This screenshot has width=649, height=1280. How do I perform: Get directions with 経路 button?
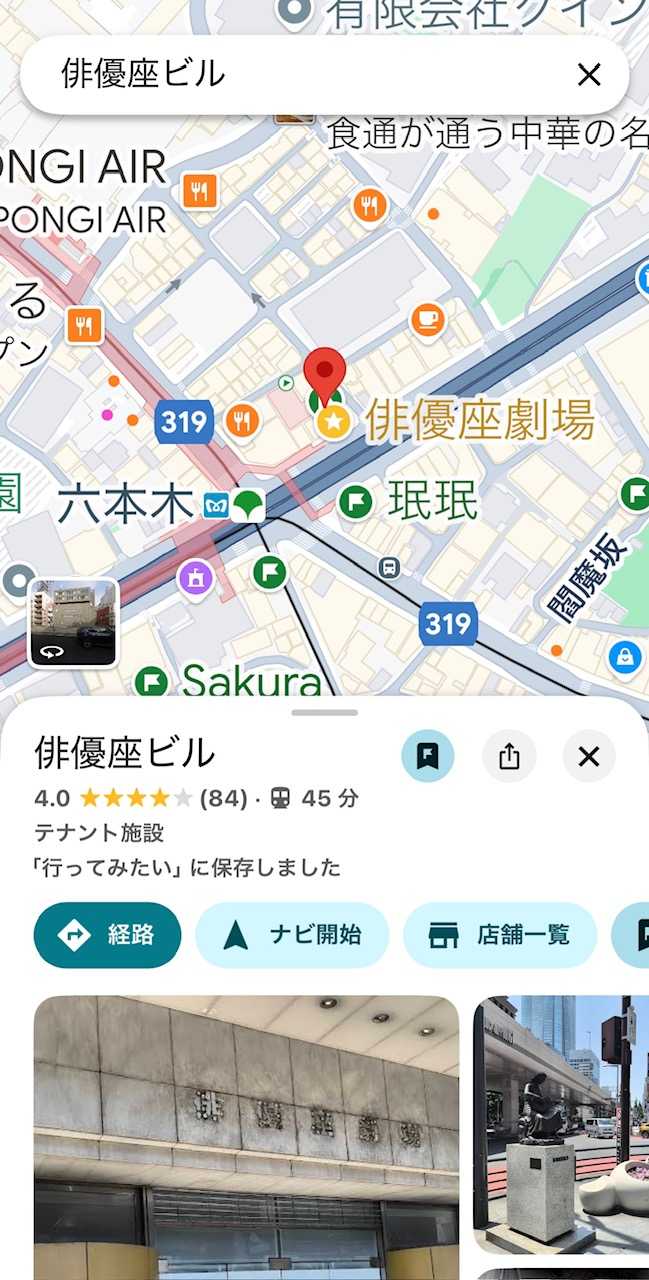click(108, 935)
